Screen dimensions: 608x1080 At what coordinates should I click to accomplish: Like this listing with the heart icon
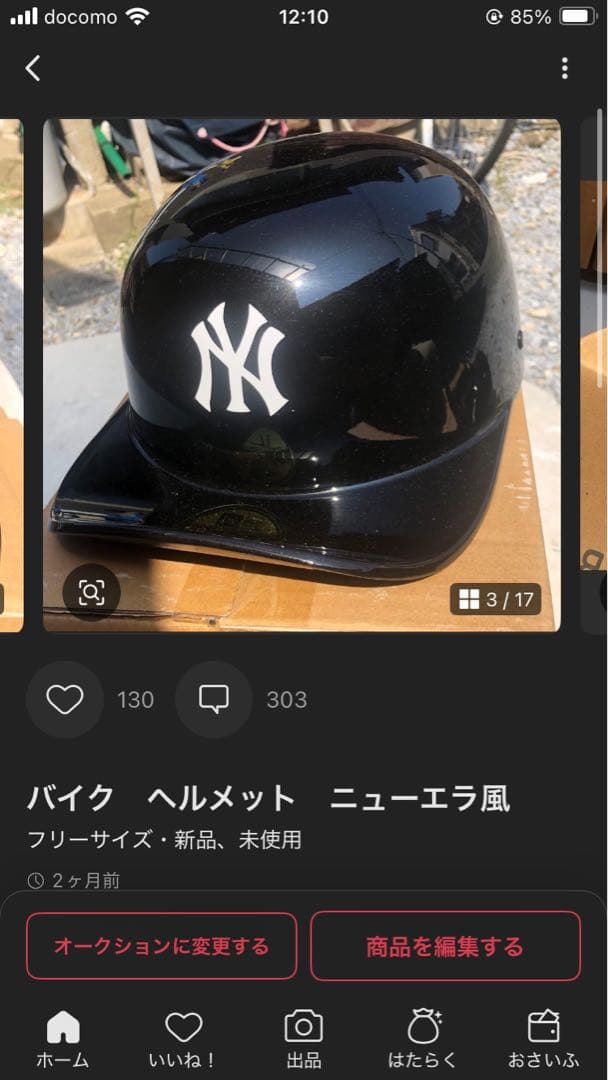[65, 700]
